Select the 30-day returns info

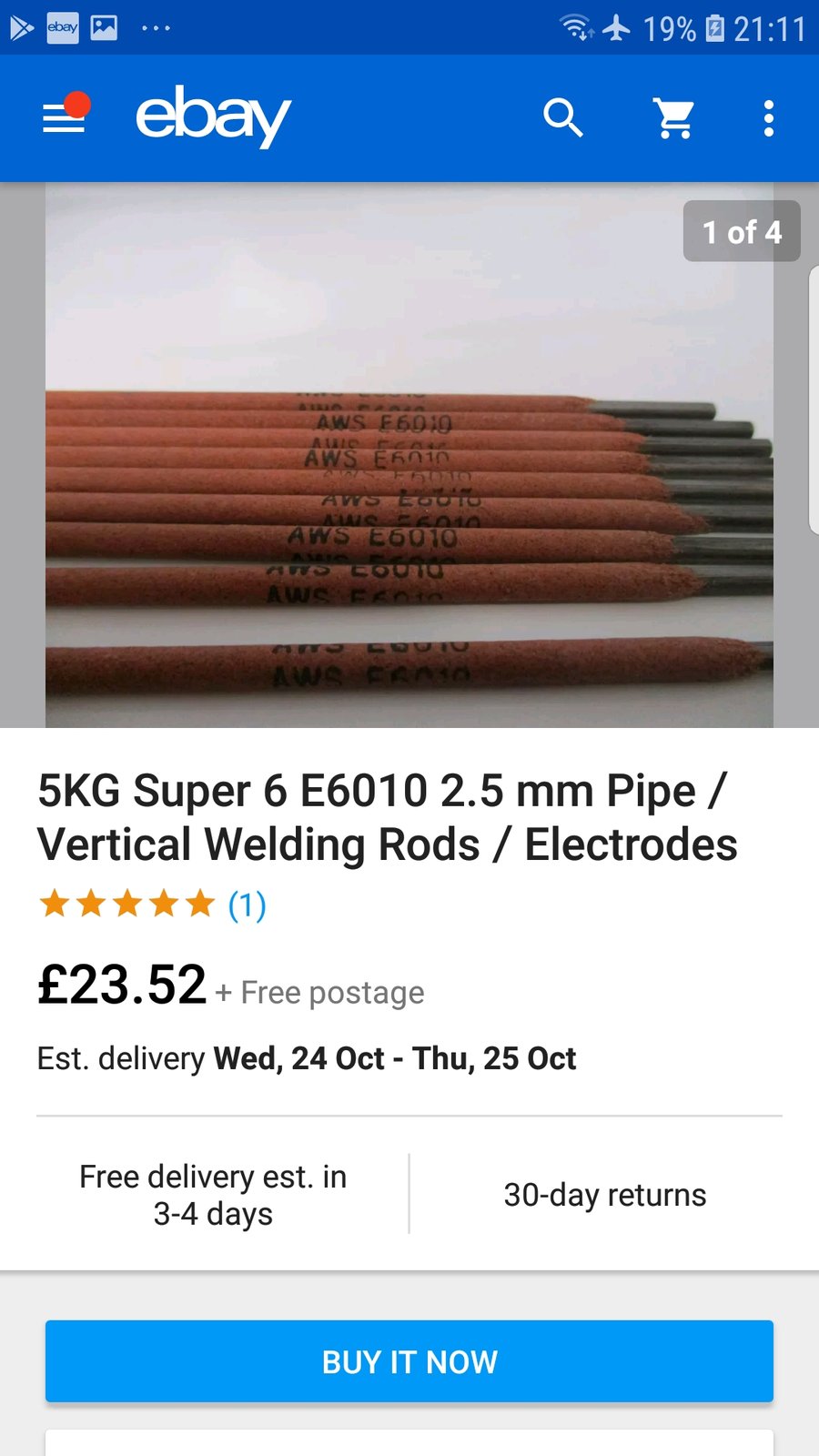tap(603, 1194)
